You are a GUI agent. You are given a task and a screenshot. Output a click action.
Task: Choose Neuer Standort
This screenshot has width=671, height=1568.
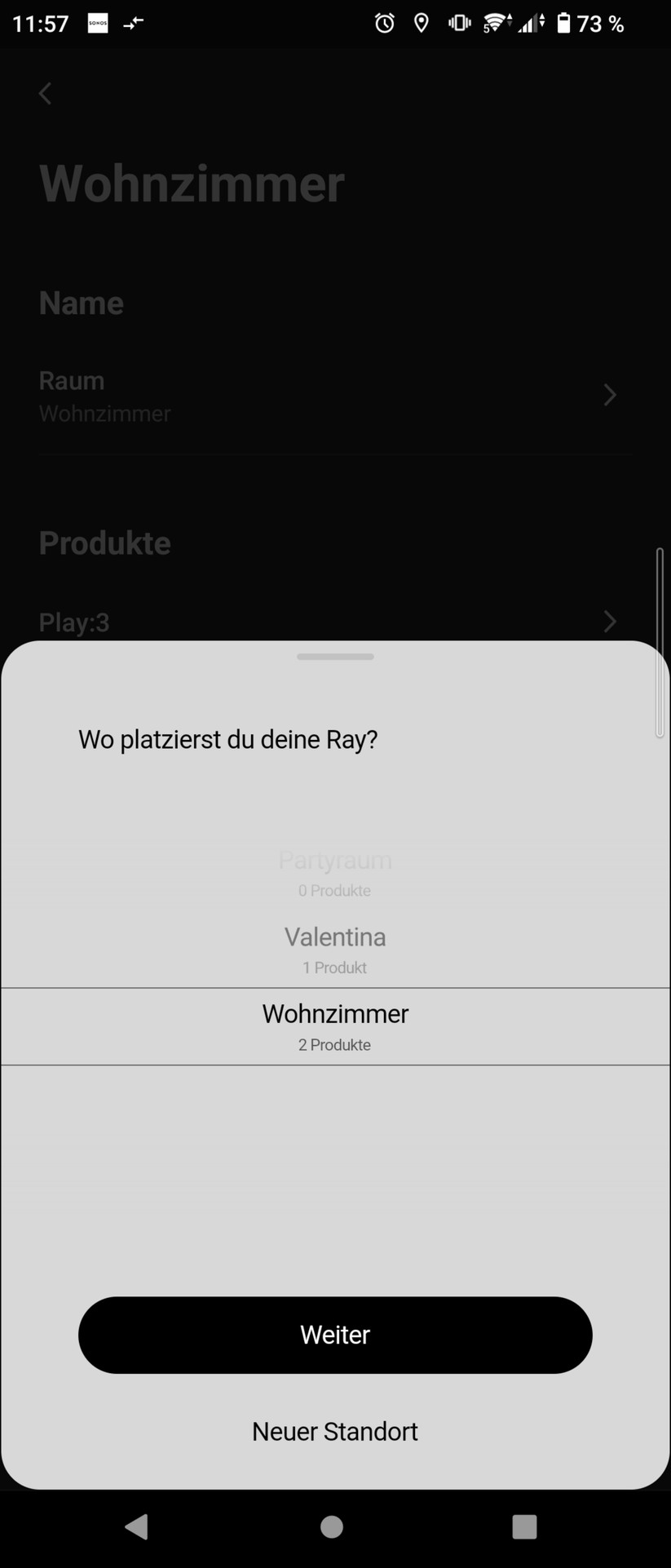pyautogui.click(x=334, y=1431)
